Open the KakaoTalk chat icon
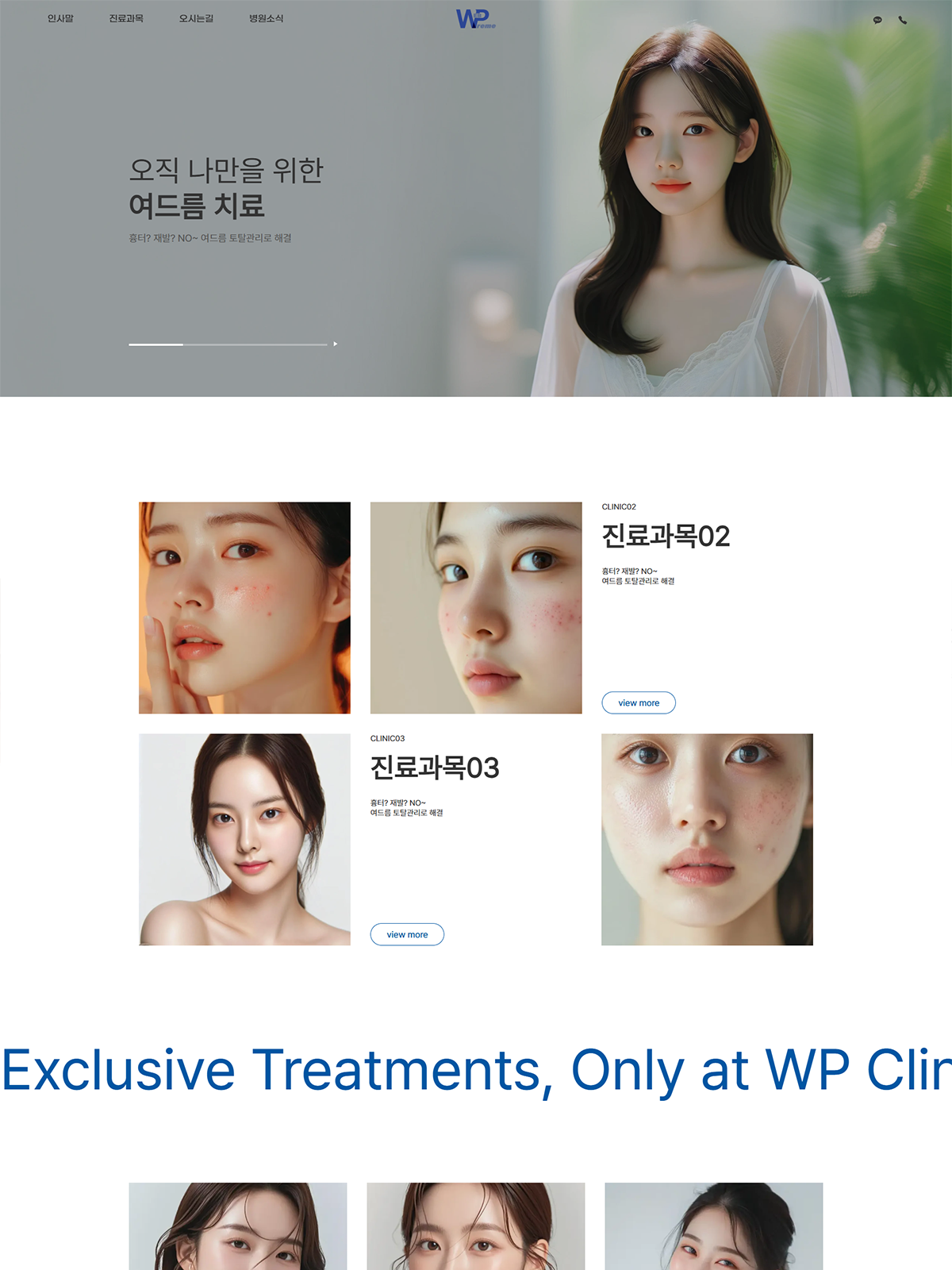This screenshot has height=1270, width=952. [877, 20]
